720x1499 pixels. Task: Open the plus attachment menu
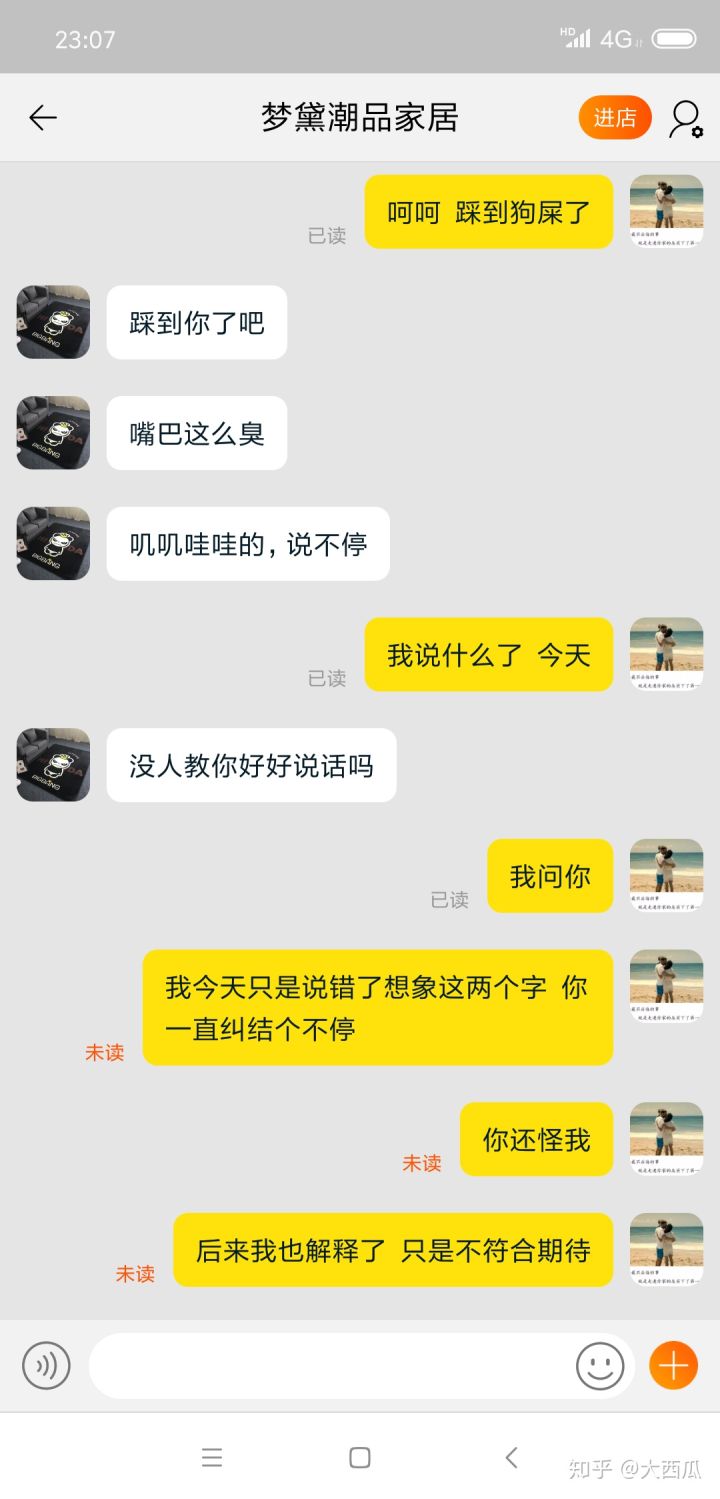coord(673,1365)
